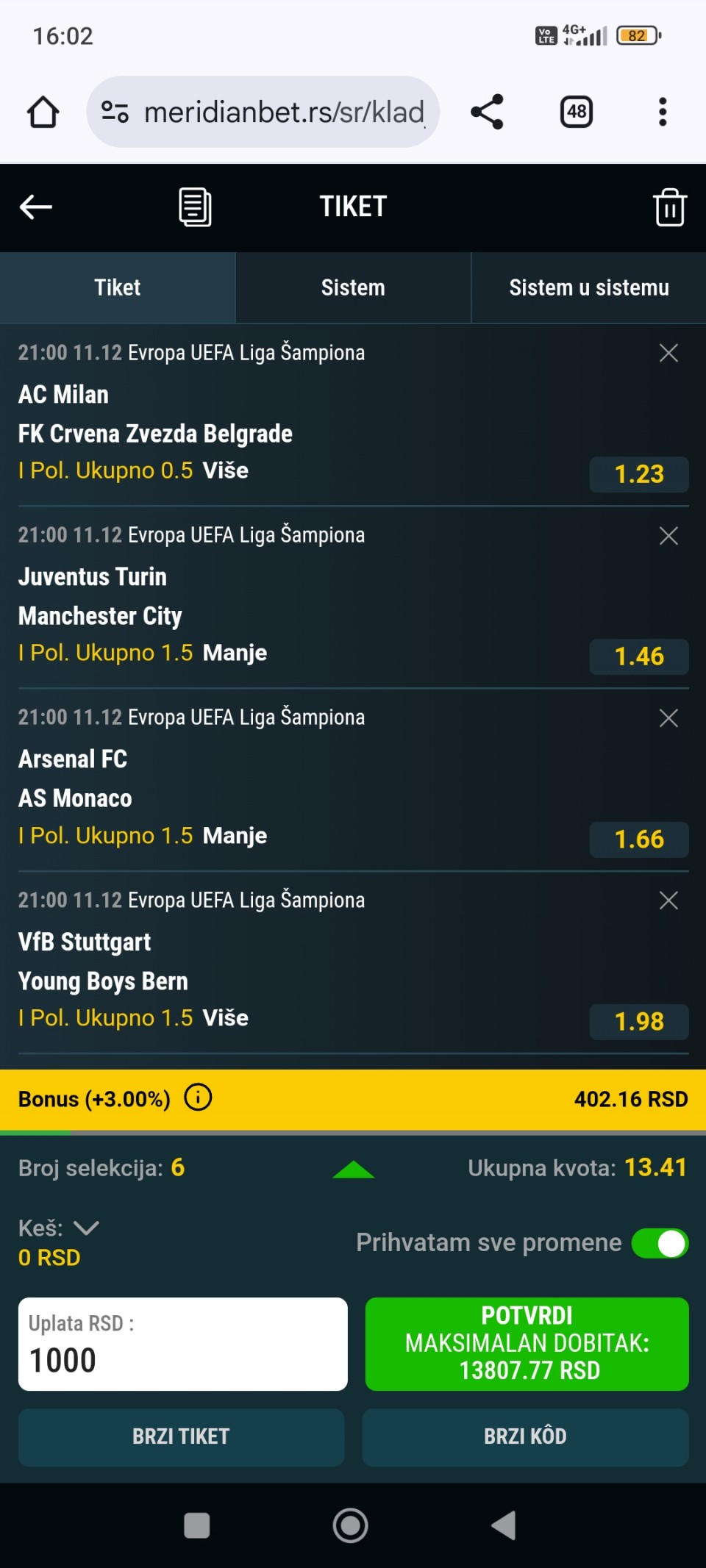Switch to the Sistem tab
The width and height of the screenshot is (706, 1568).
click(x=353, y=287)
